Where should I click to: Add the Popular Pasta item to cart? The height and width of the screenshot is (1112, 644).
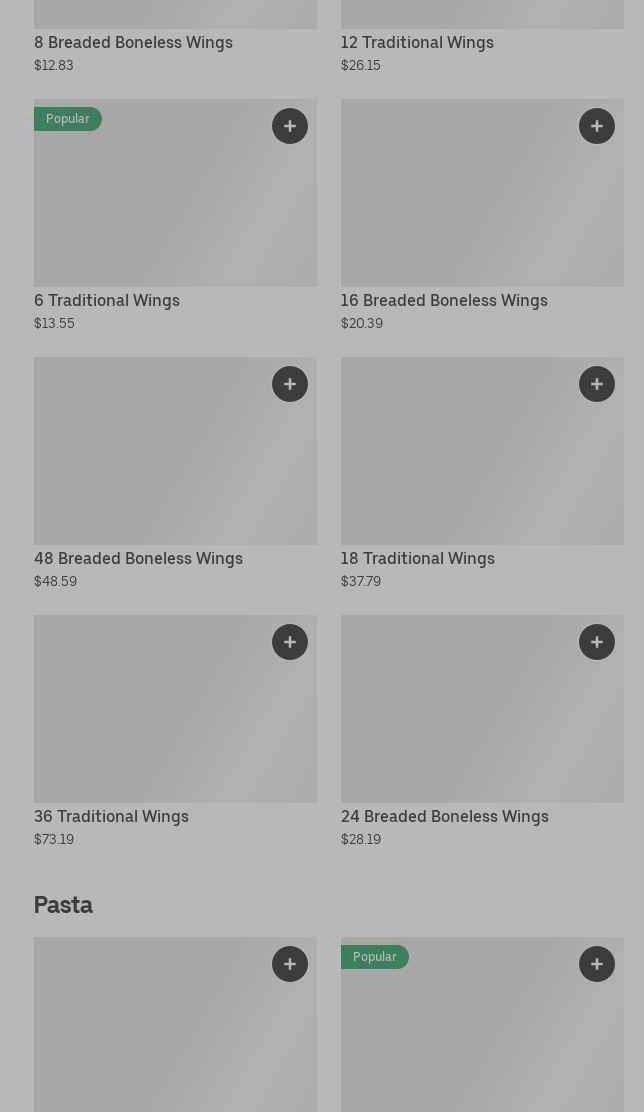tap(597, 964)
